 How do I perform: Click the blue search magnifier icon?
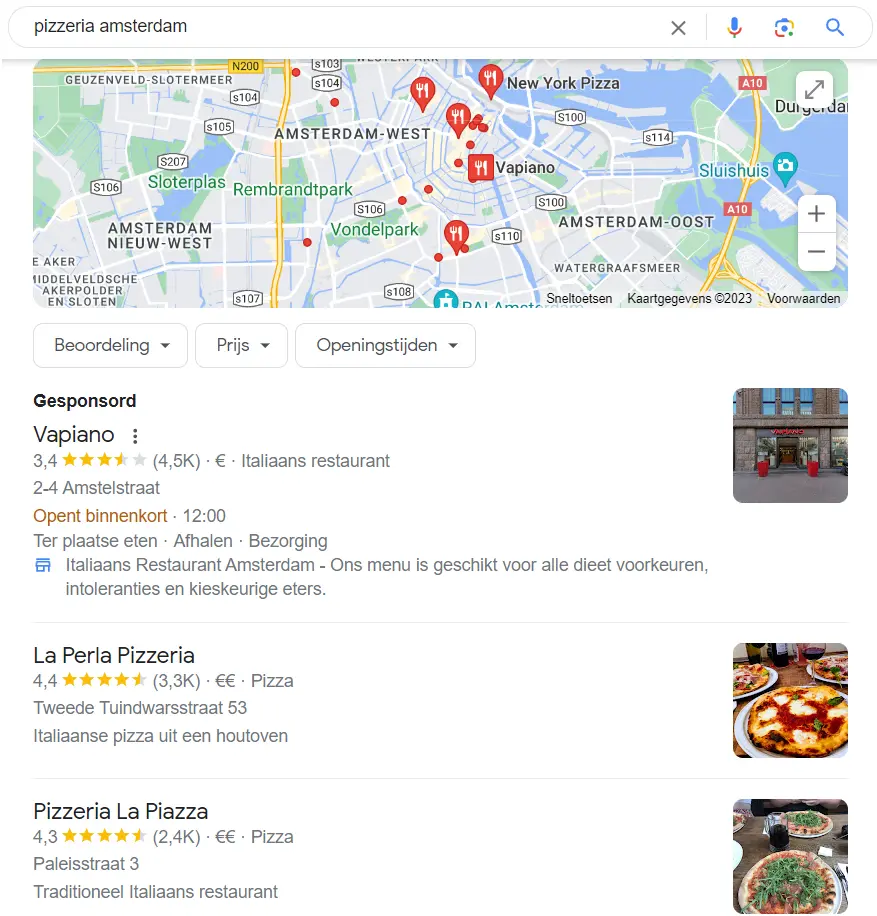click(x=834, y=27)
